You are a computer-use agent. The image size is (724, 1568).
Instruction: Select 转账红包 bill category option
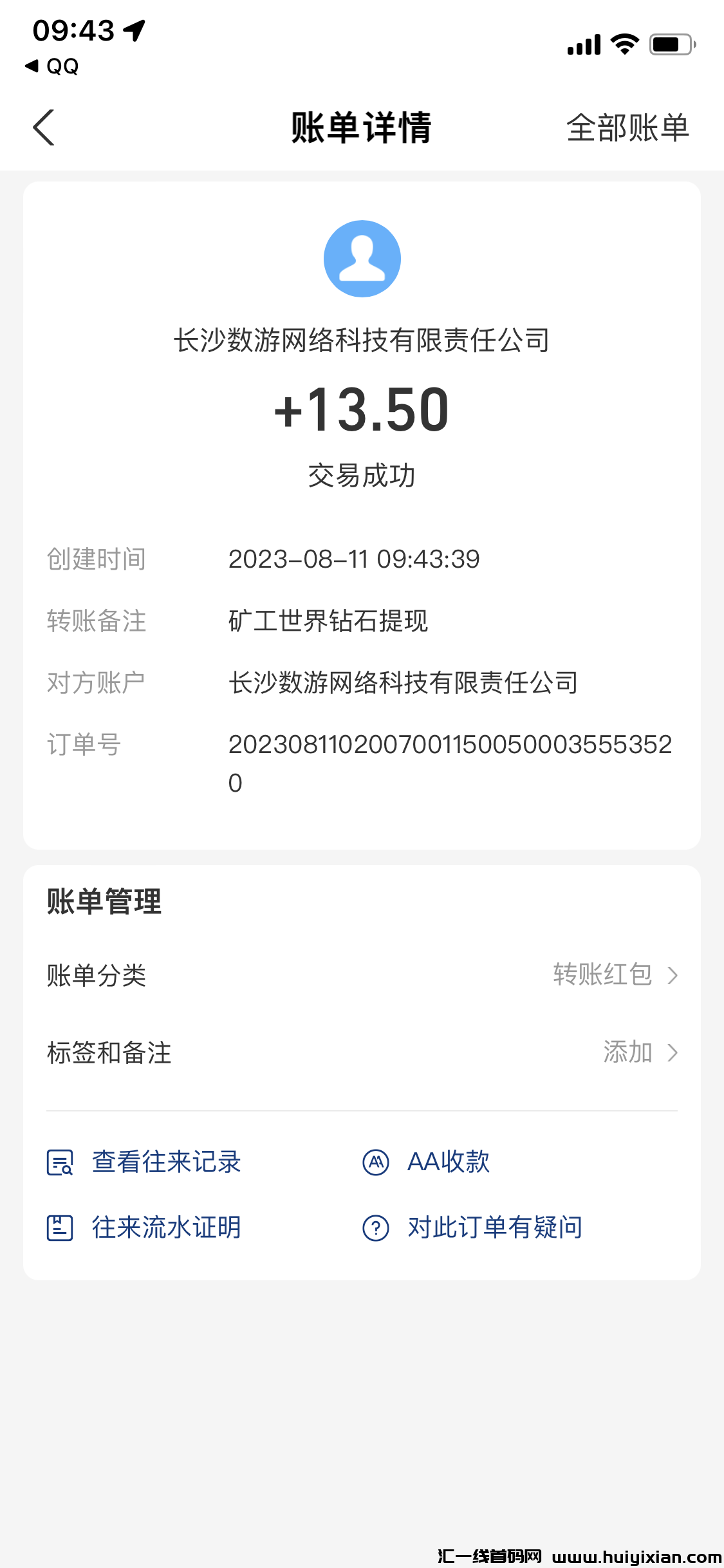point(601,975)
